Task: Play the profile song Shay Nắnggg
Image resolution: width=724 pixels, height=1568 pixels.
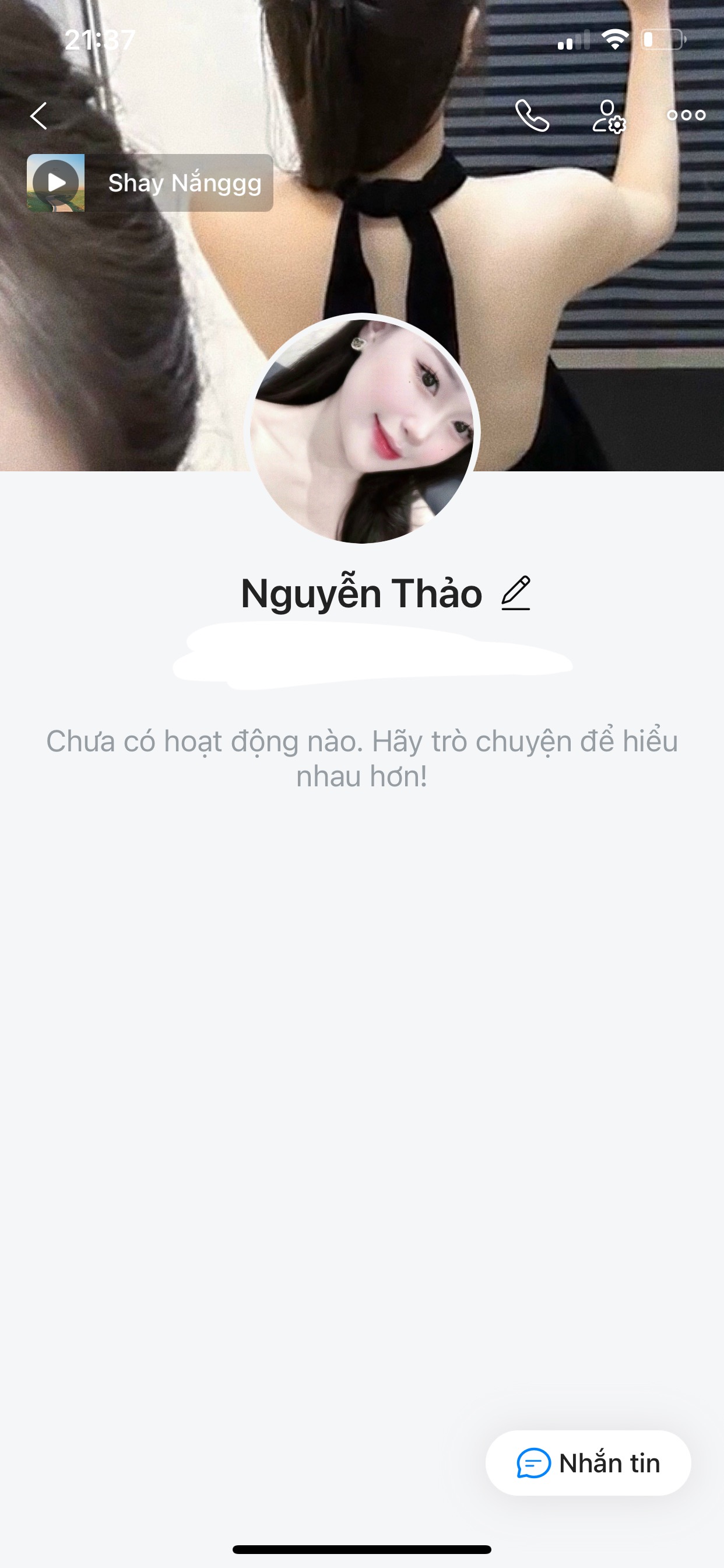Action: pyautogui.click(x=56, y=183)
